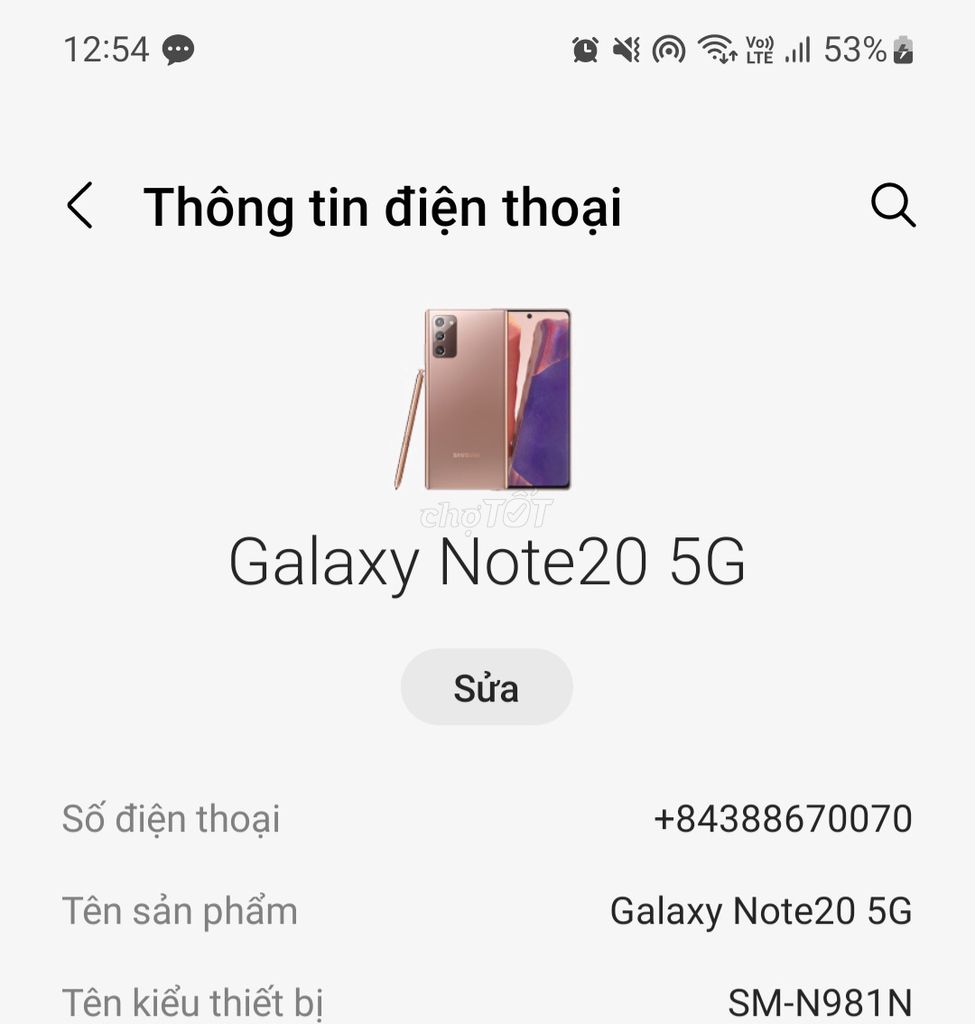
Task: Tap the phone number +84388670070
Action: pos(782,818)
